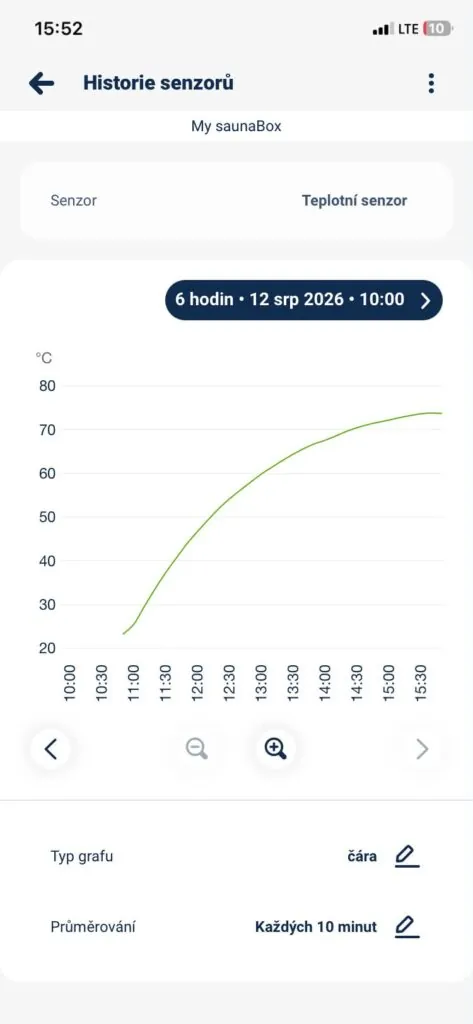
Task: Show the previous time period
Action: click(x=51, y=748)
